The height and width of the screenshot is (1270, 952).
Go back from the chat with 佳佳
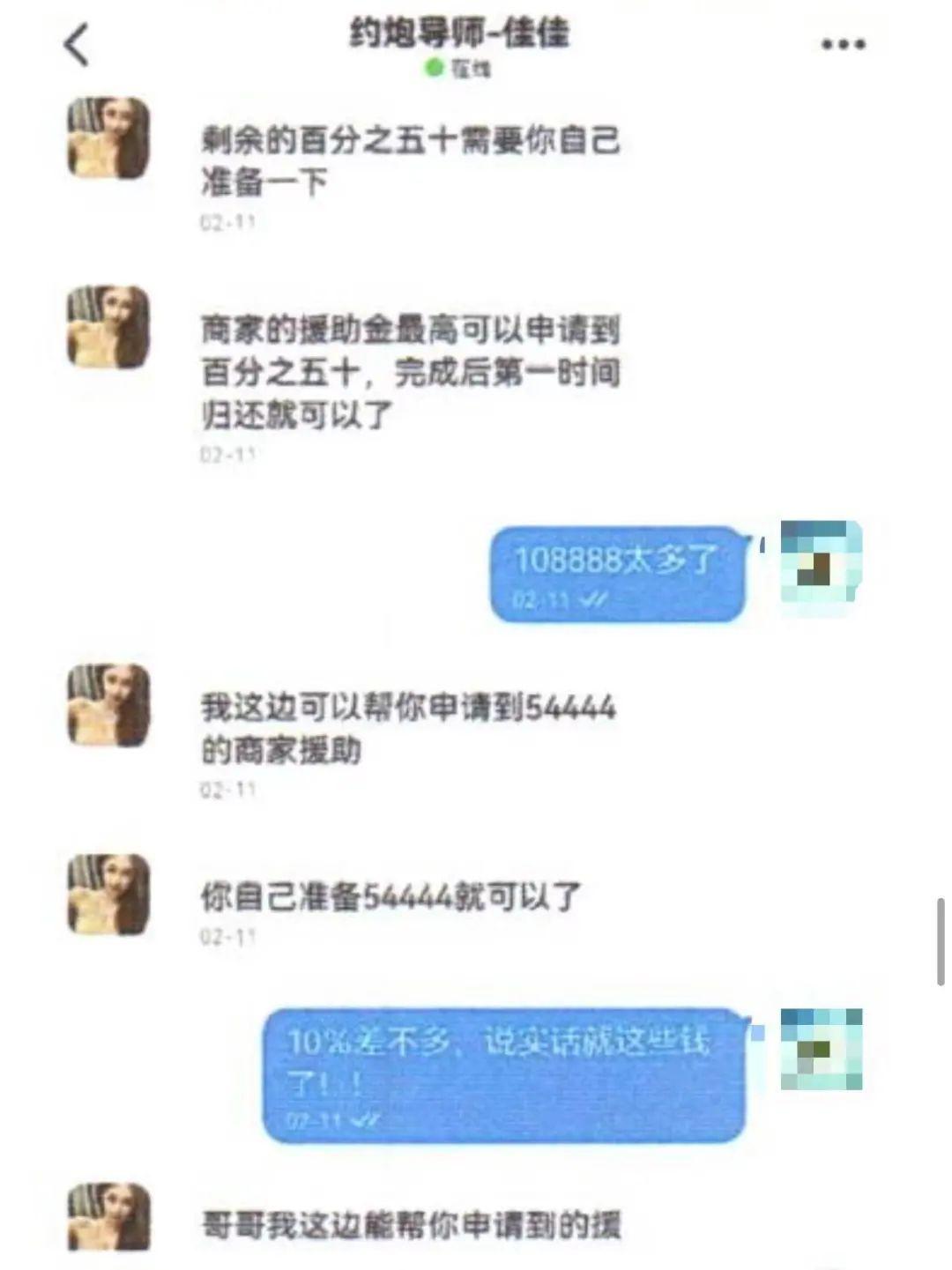[x=78, y=45]
